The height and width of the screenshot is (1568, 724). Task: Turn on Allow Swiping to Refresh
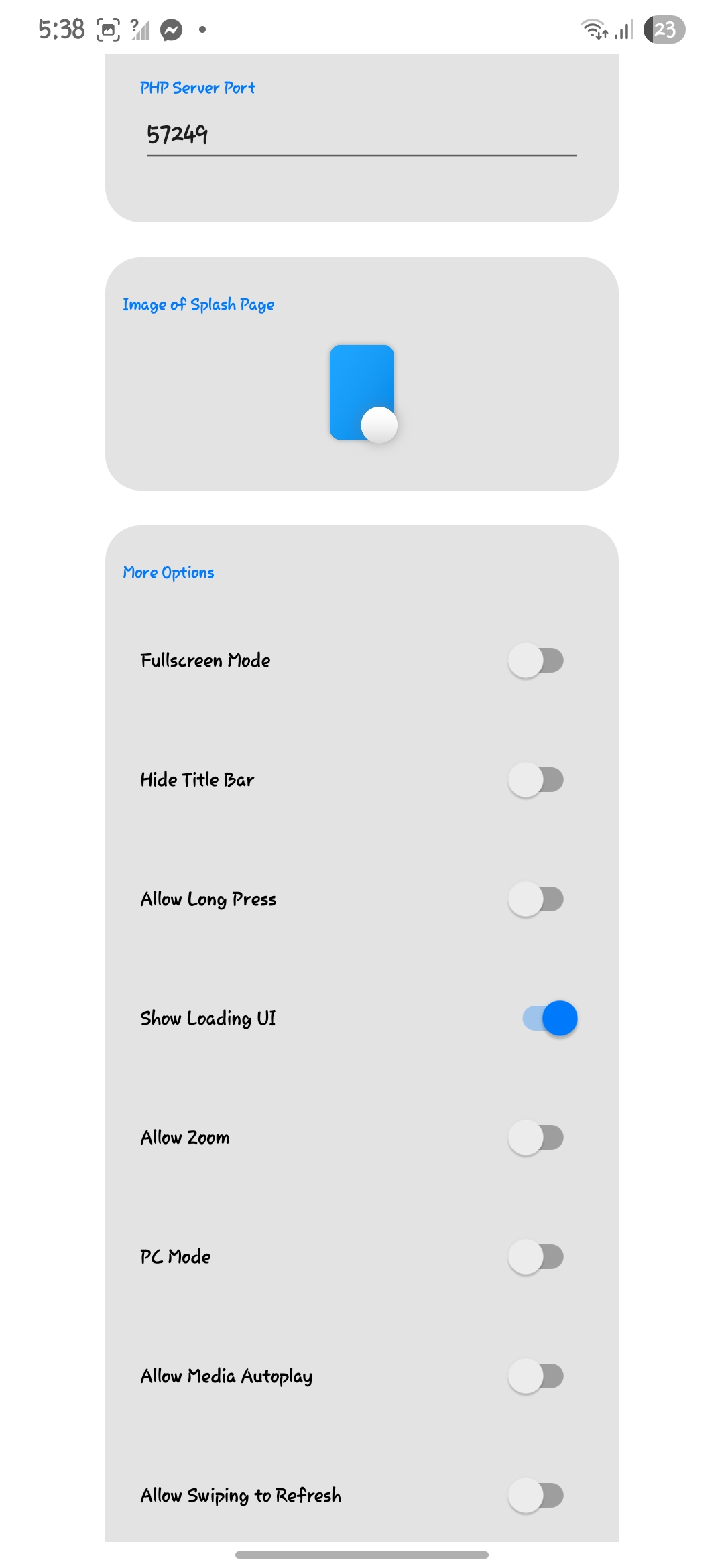536,1496
